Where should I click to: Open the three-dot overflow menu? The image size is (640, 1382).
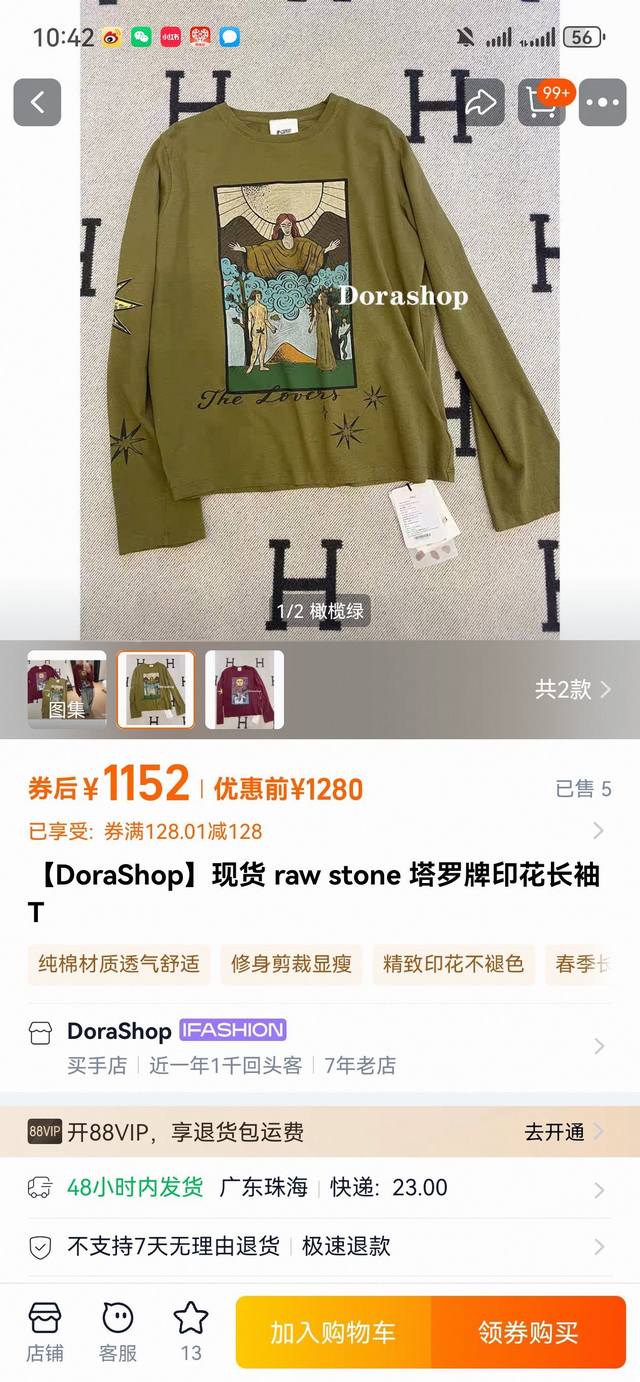pyautogui.click(x=603, y=102)
